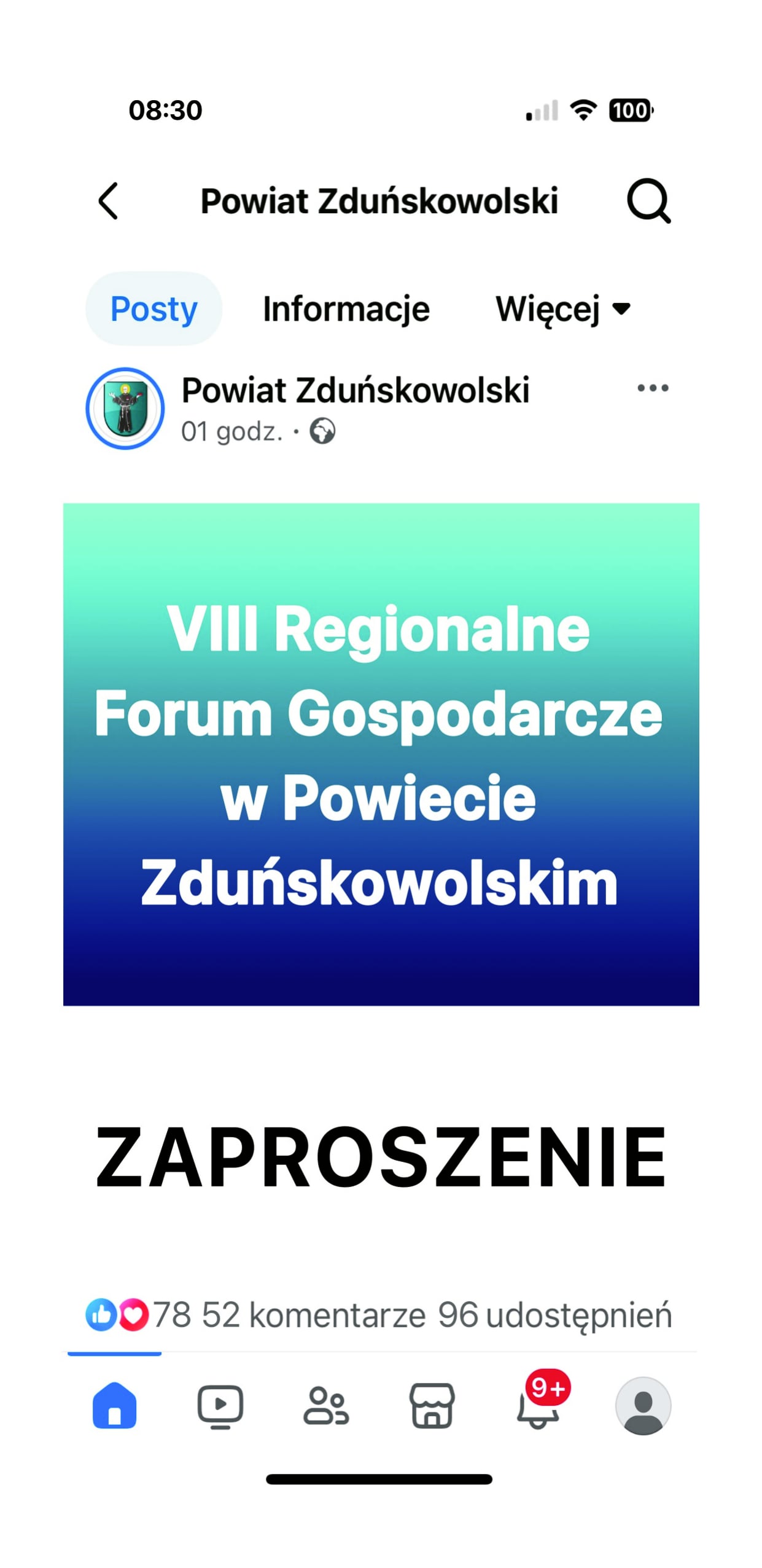Image resolution: width=762 pixels, height=1568 pixels.
Task: Open search on Powiat Zduńskowolski page
Action: 648,201
